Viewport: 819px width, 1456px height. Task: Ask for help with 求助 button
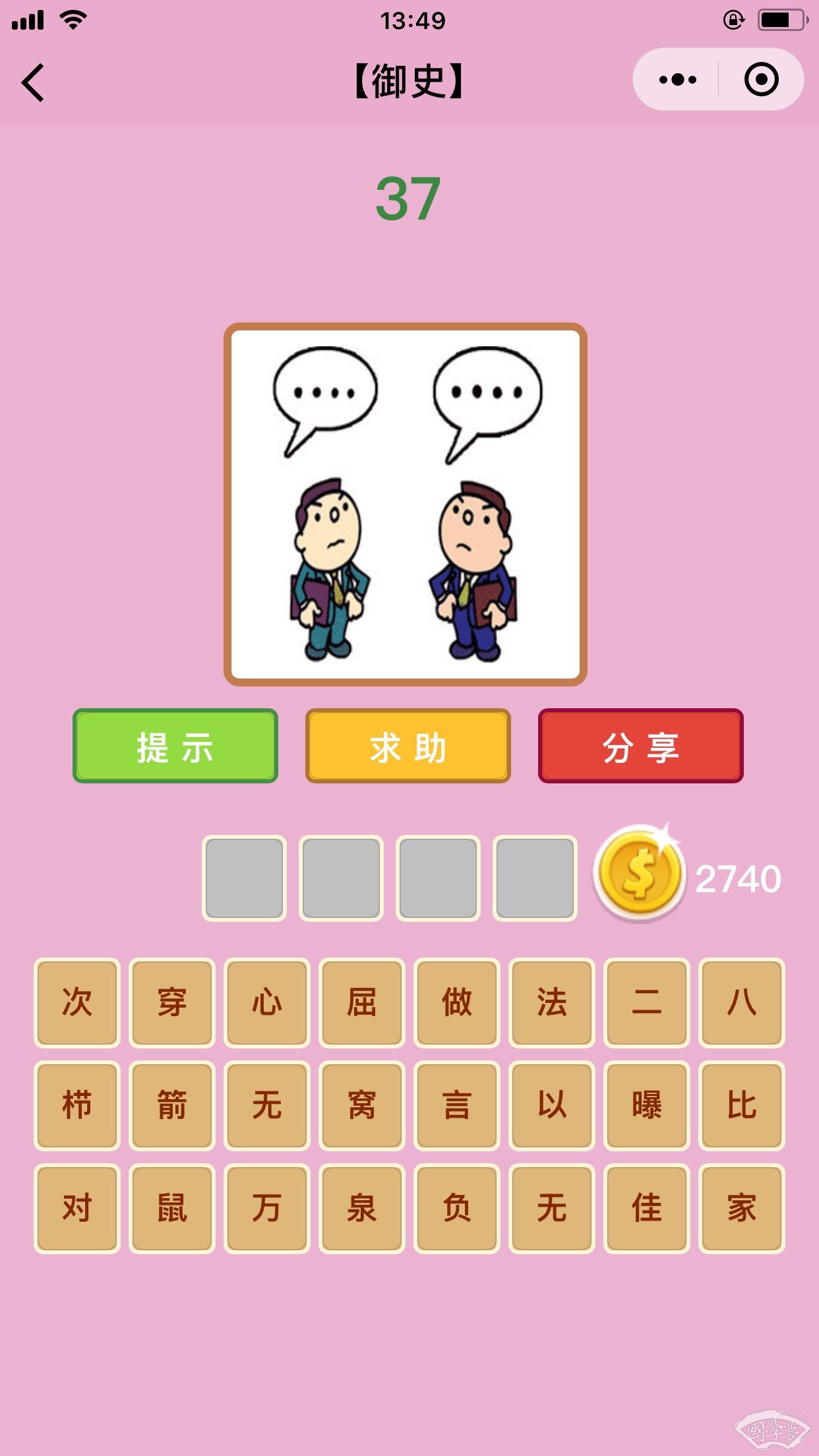pyautogui.click(x=408, y=746)
